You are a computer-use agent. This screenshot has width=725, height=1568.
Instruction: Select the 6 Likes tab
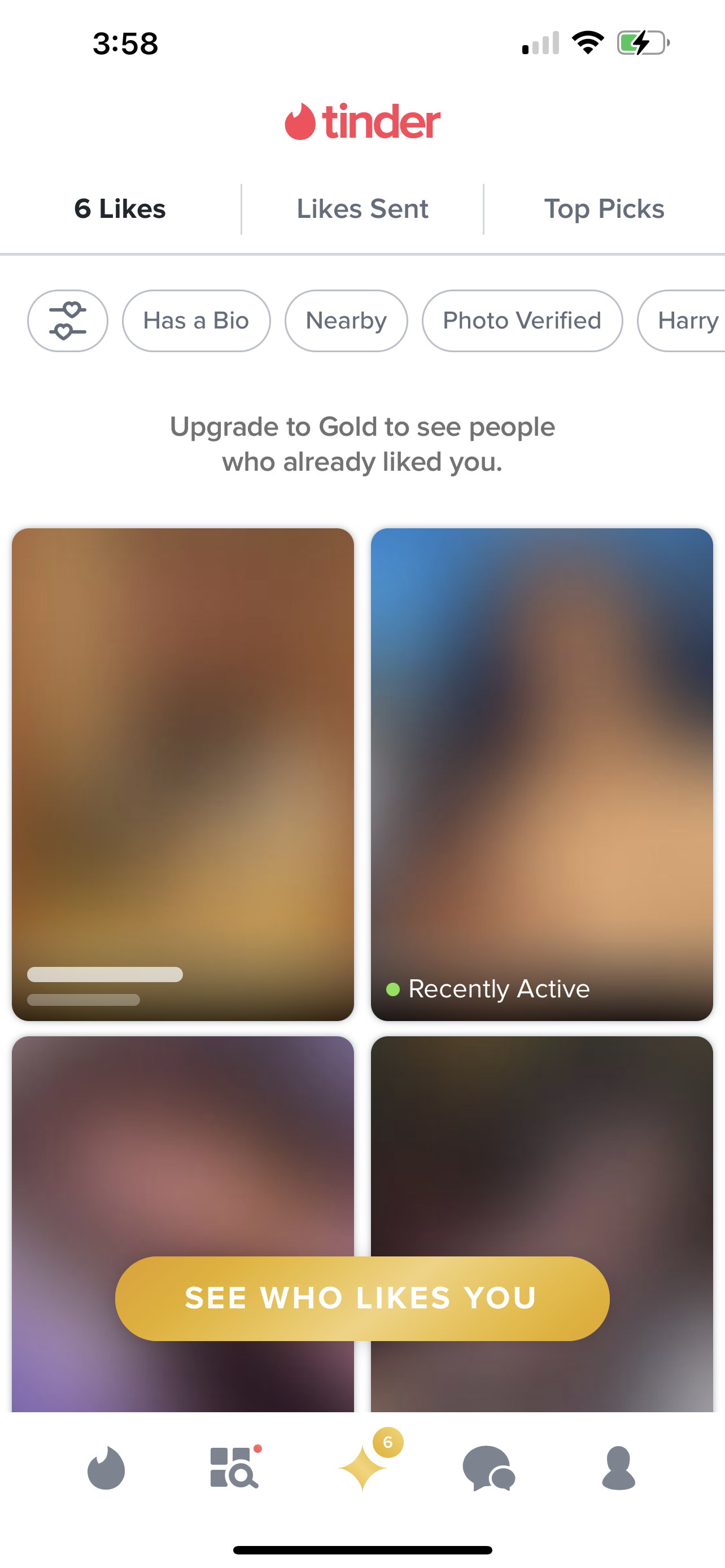120,209
